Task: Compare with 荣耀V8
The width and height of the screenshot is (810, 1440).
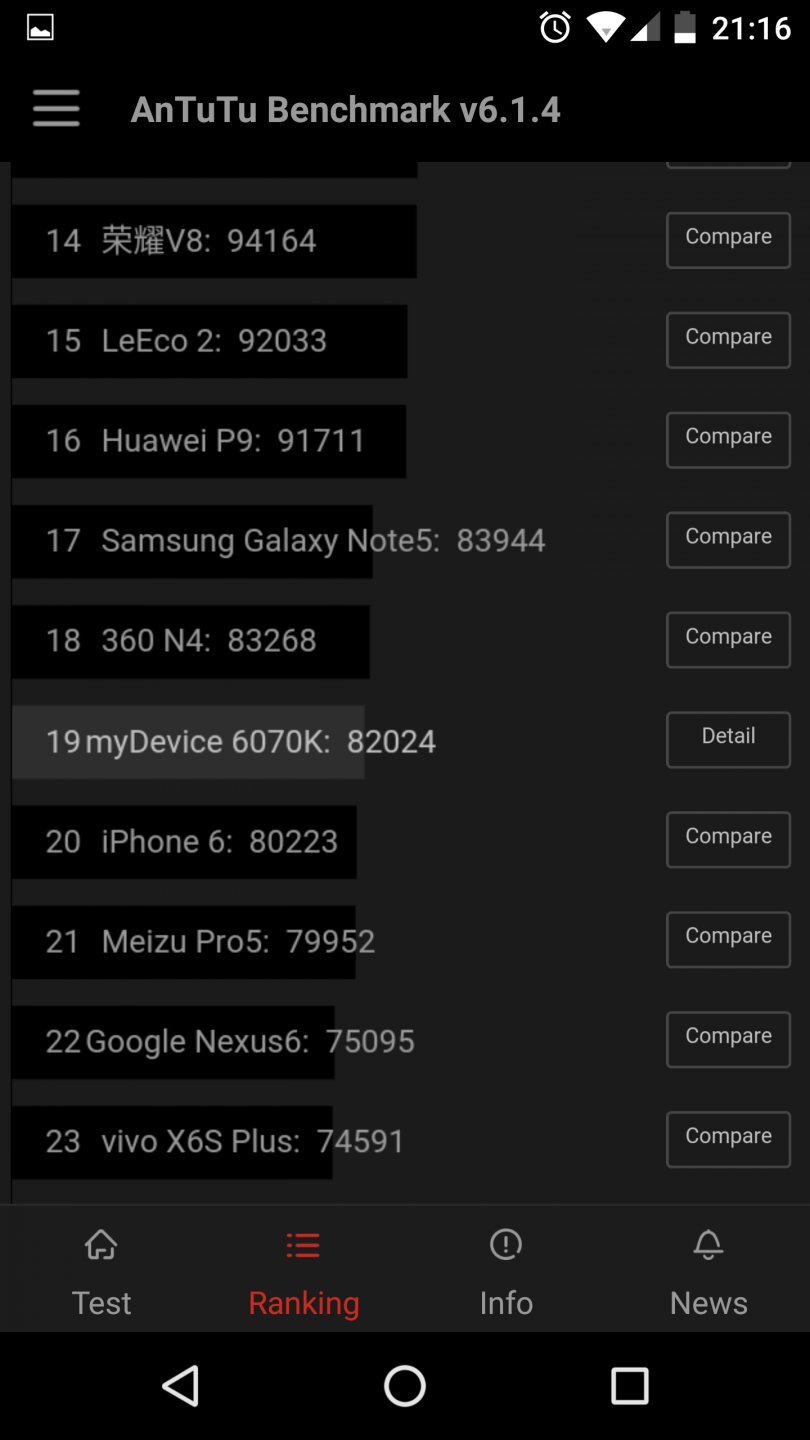Action: point(728,239)
